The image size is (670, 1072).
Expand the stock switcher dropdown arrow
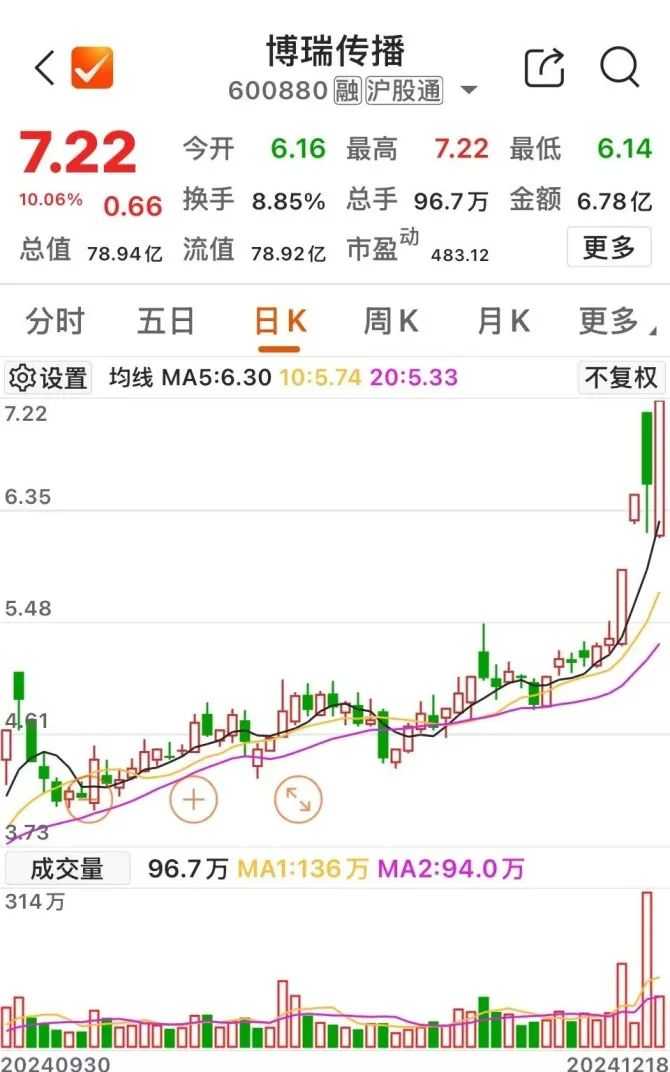(468, 91)
